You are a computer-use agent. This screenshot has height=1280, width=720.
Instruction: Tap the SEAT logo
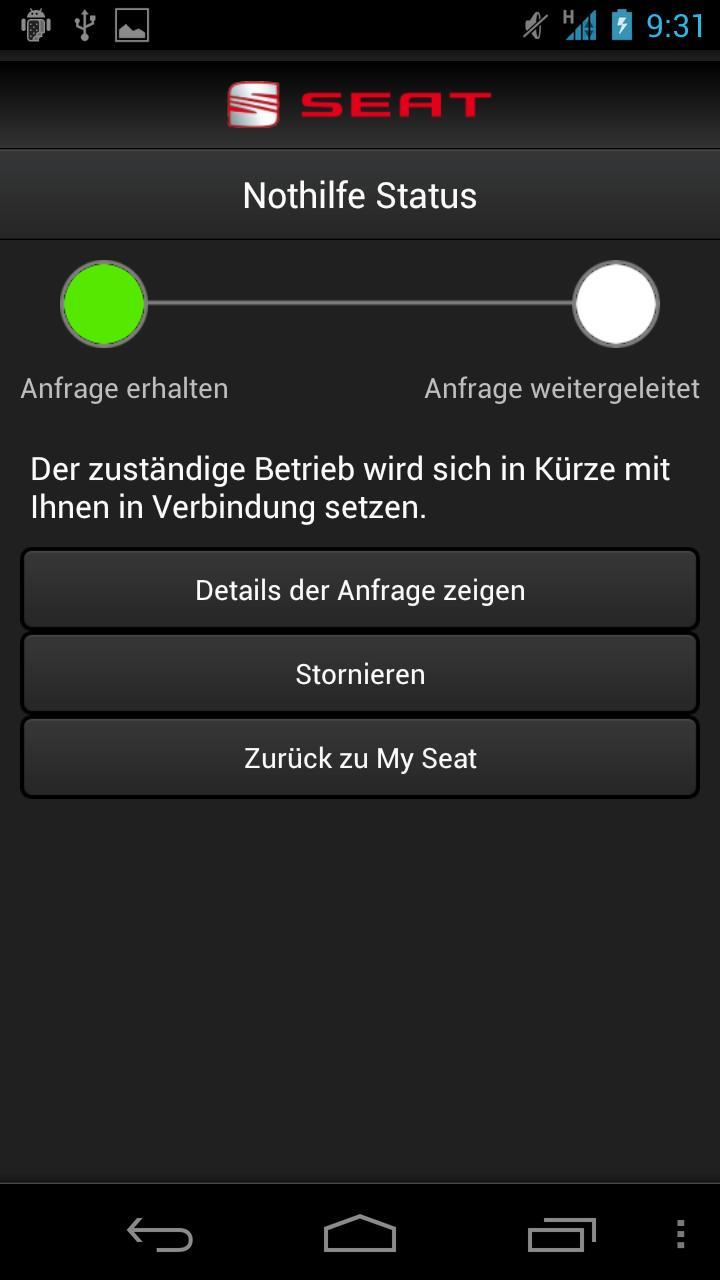[x=358, y=103]
